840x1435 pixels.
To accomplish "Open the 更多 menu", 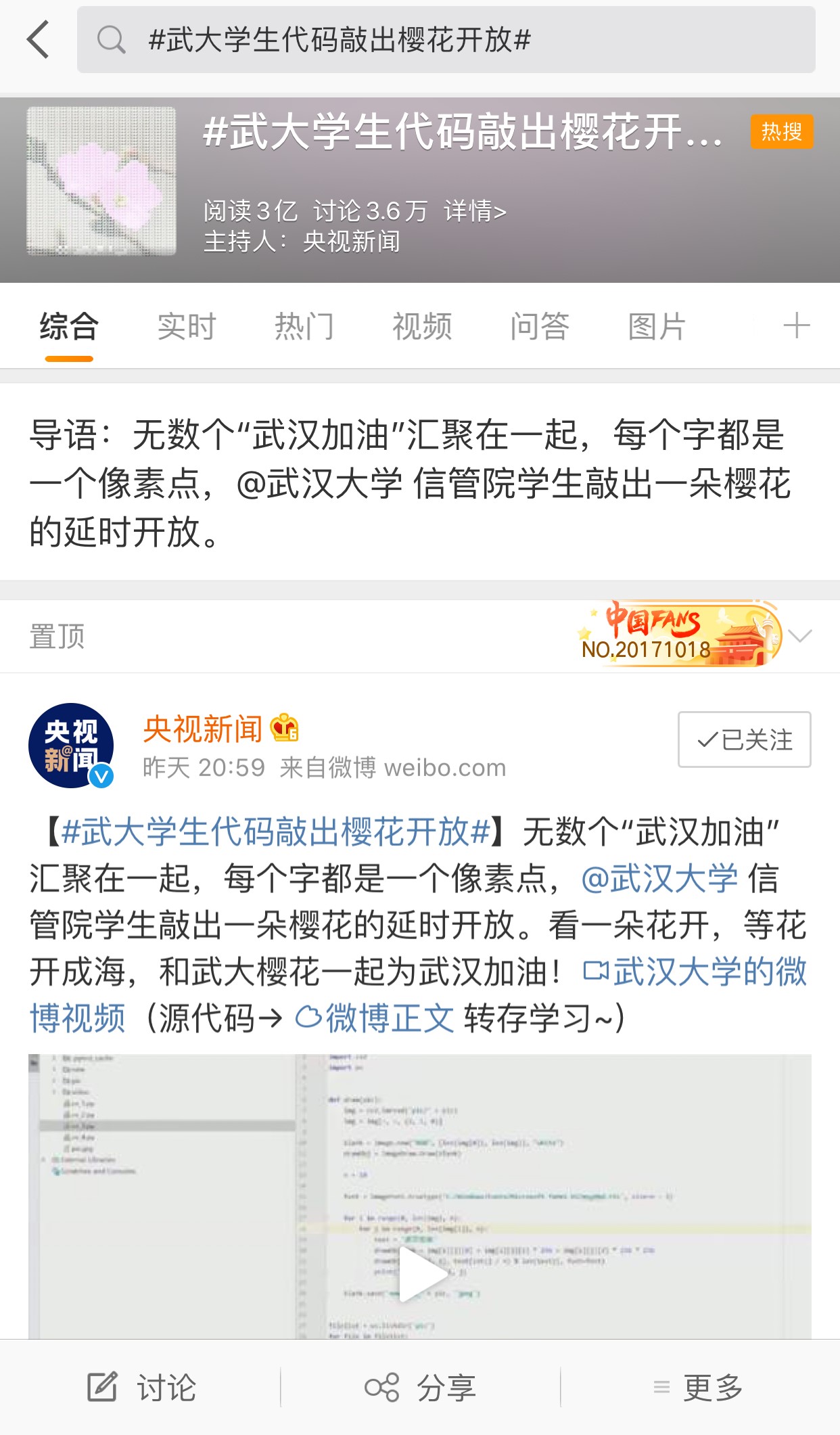I will tap(699, 1388).
